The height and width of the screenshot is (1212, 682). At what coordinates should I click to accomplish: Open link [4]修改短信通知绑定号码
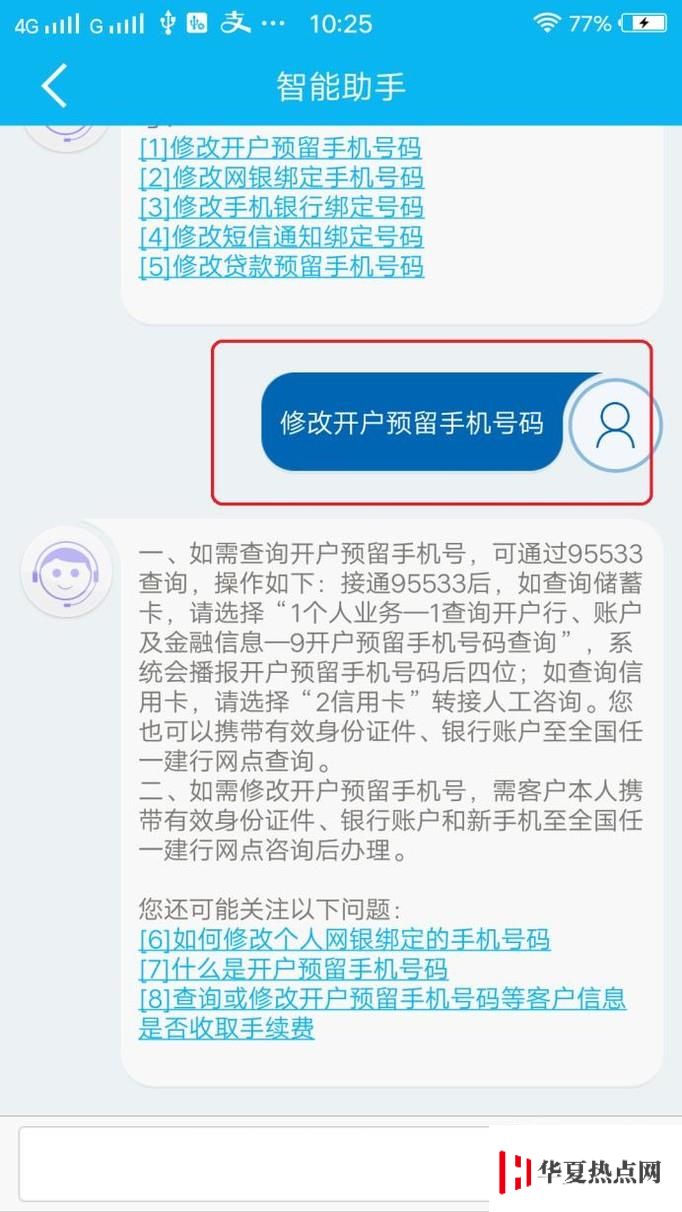[281, 237]
